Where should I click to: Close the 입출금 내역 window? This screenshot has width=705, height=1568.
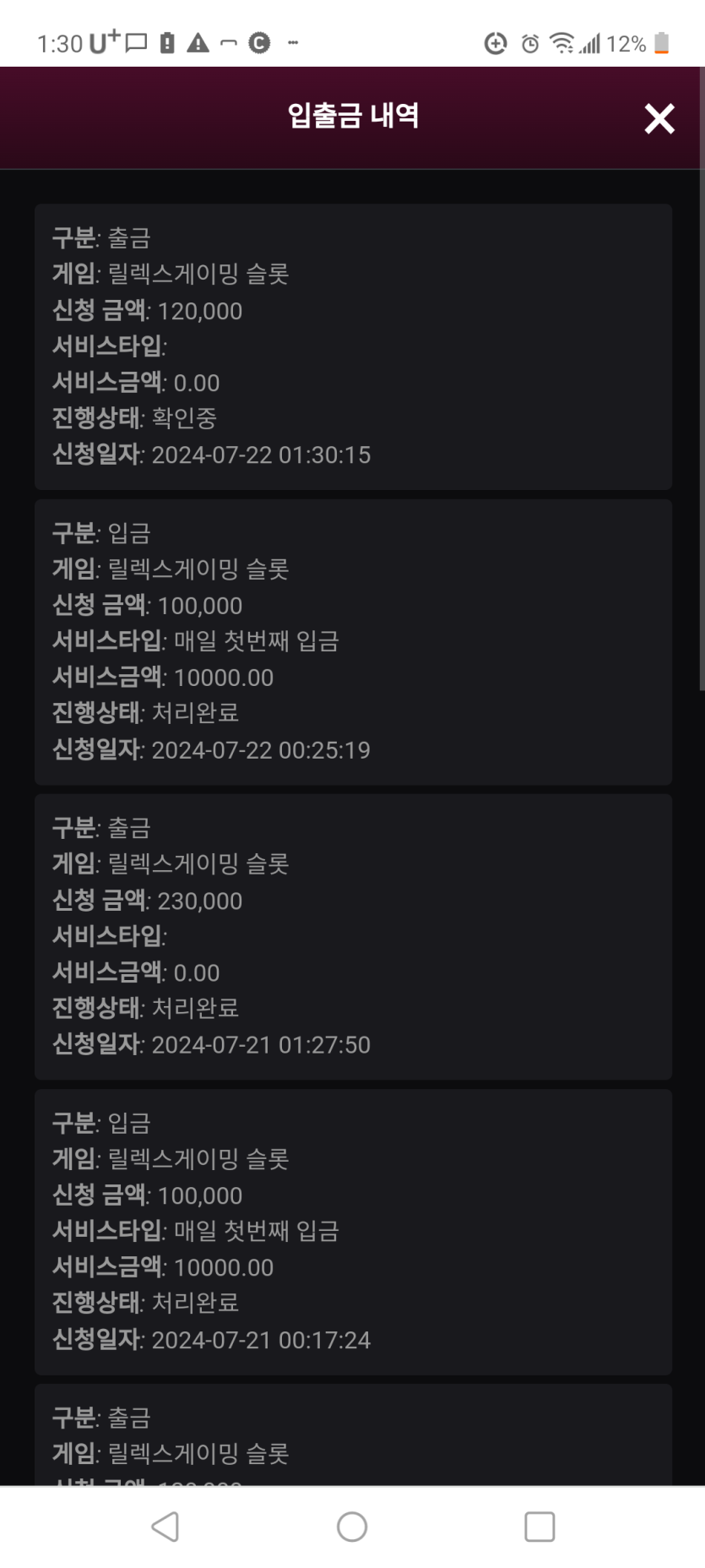[x=659, y=118]
